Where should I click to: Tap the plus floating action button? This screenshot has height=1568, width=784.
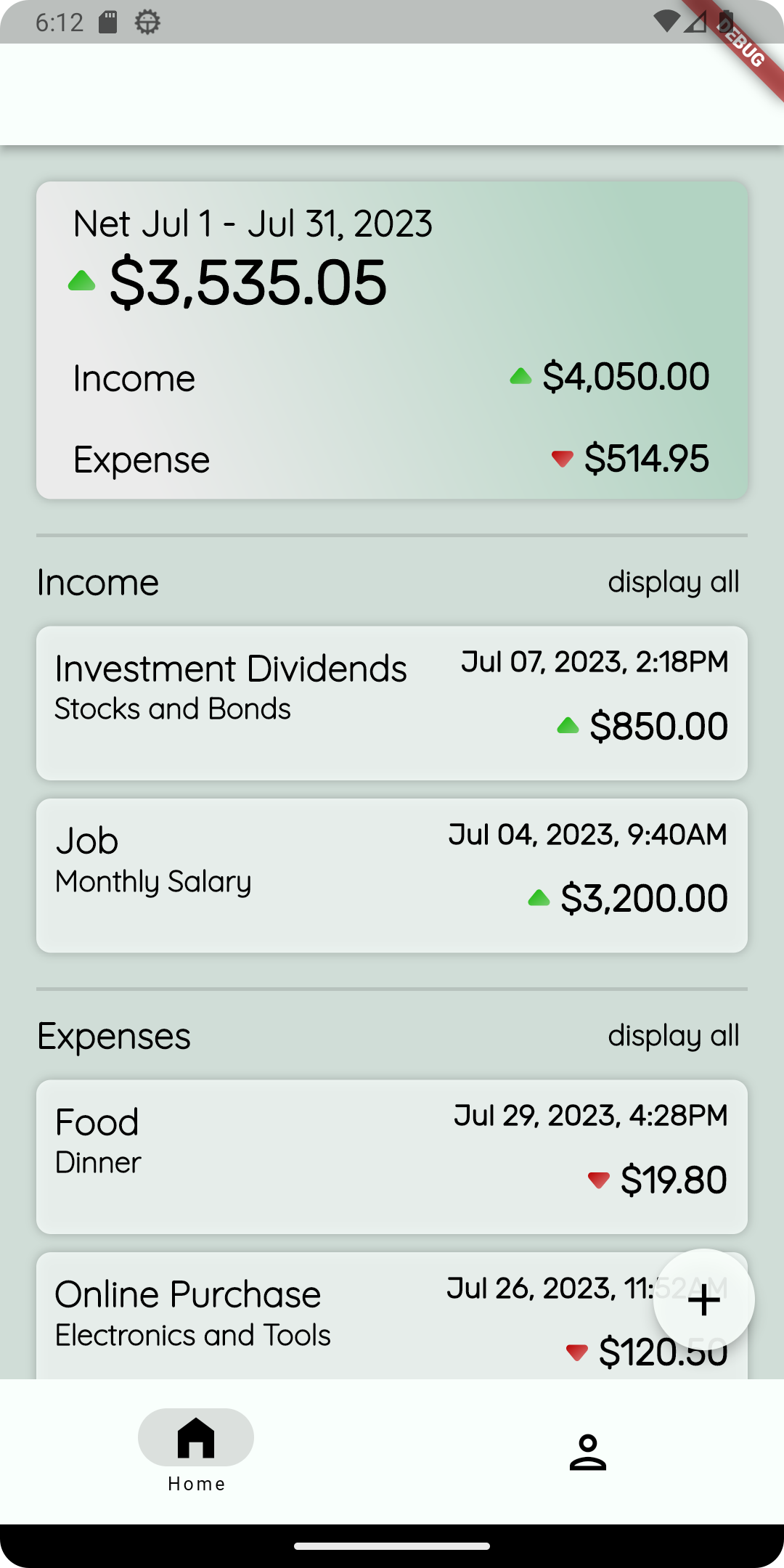point(703,1299)
